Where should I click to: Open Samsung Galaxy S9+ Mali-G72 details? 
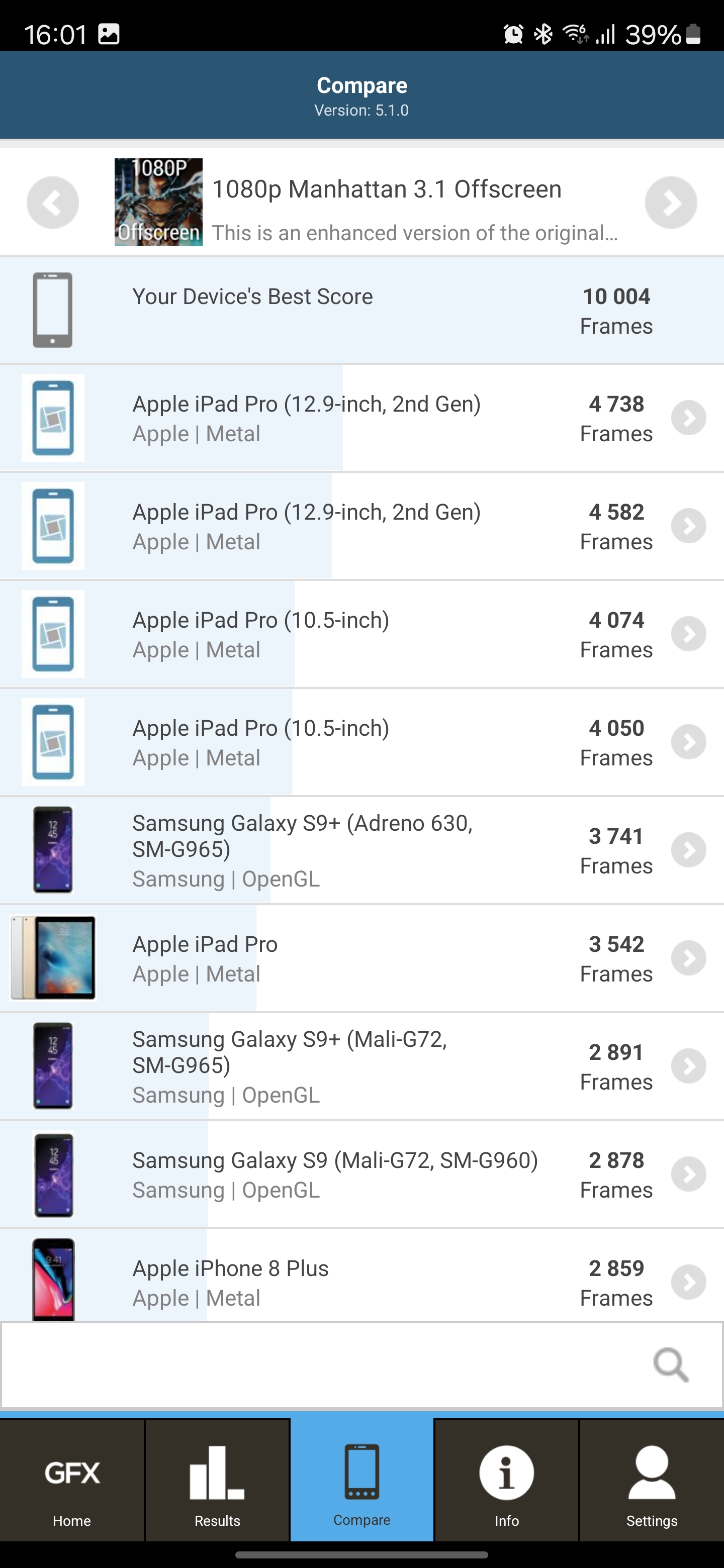[361, 1066]
